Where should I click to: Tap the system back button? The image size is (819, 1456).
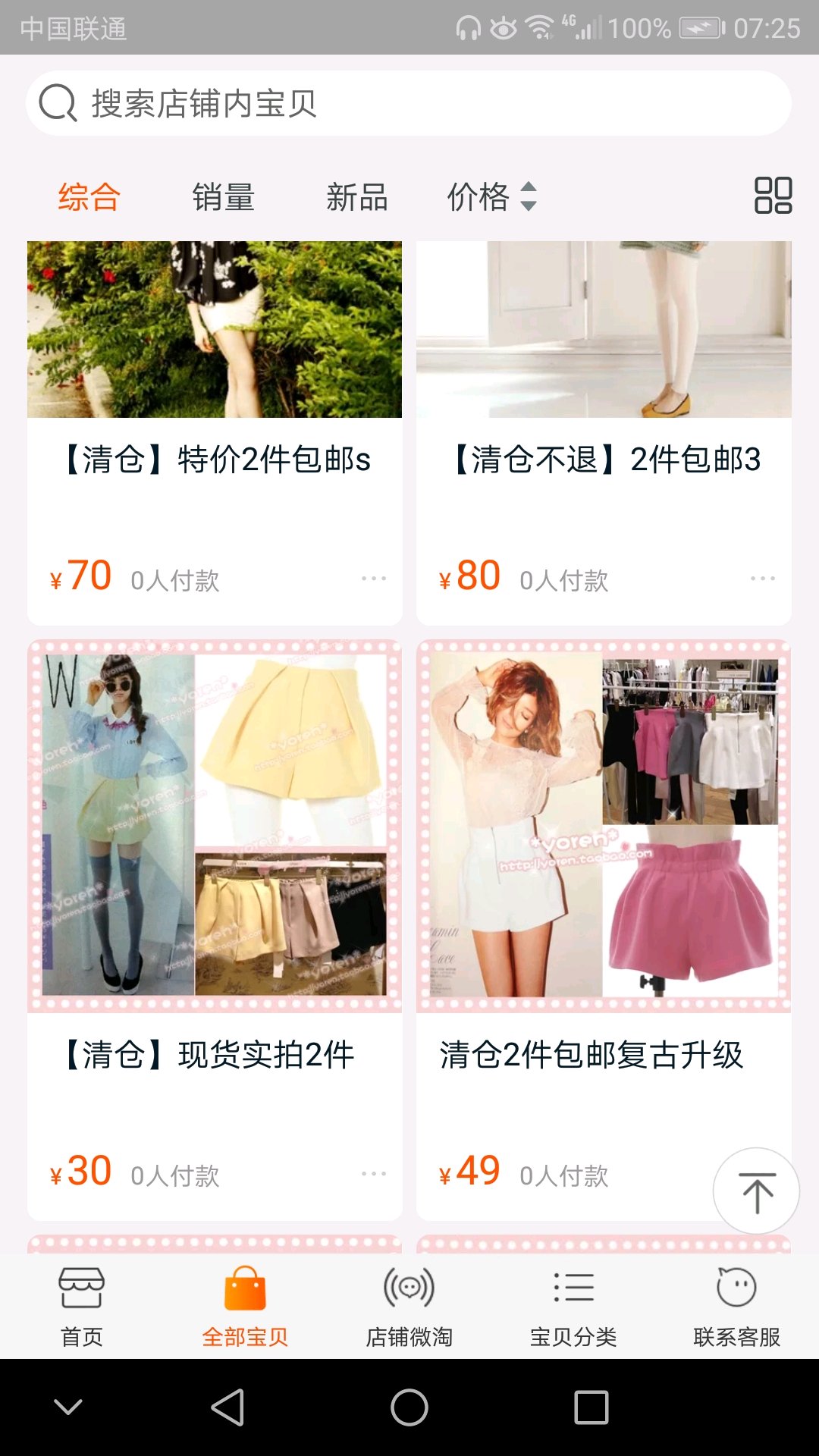(x=227, y=1407)
